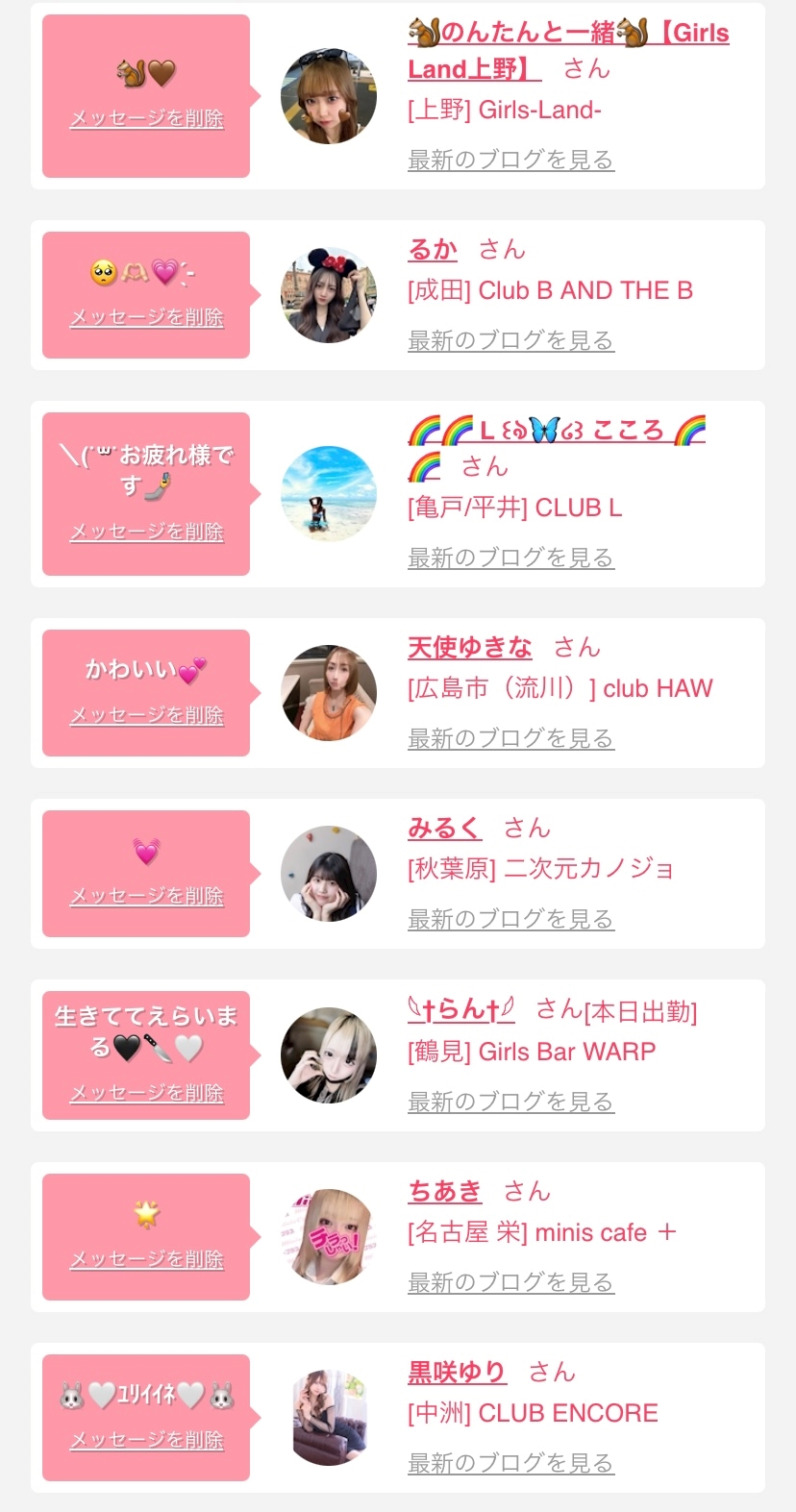Delete the かわいい message
Image resolution: width=796 pixels, height=1512 pixels.
point(146,715)
